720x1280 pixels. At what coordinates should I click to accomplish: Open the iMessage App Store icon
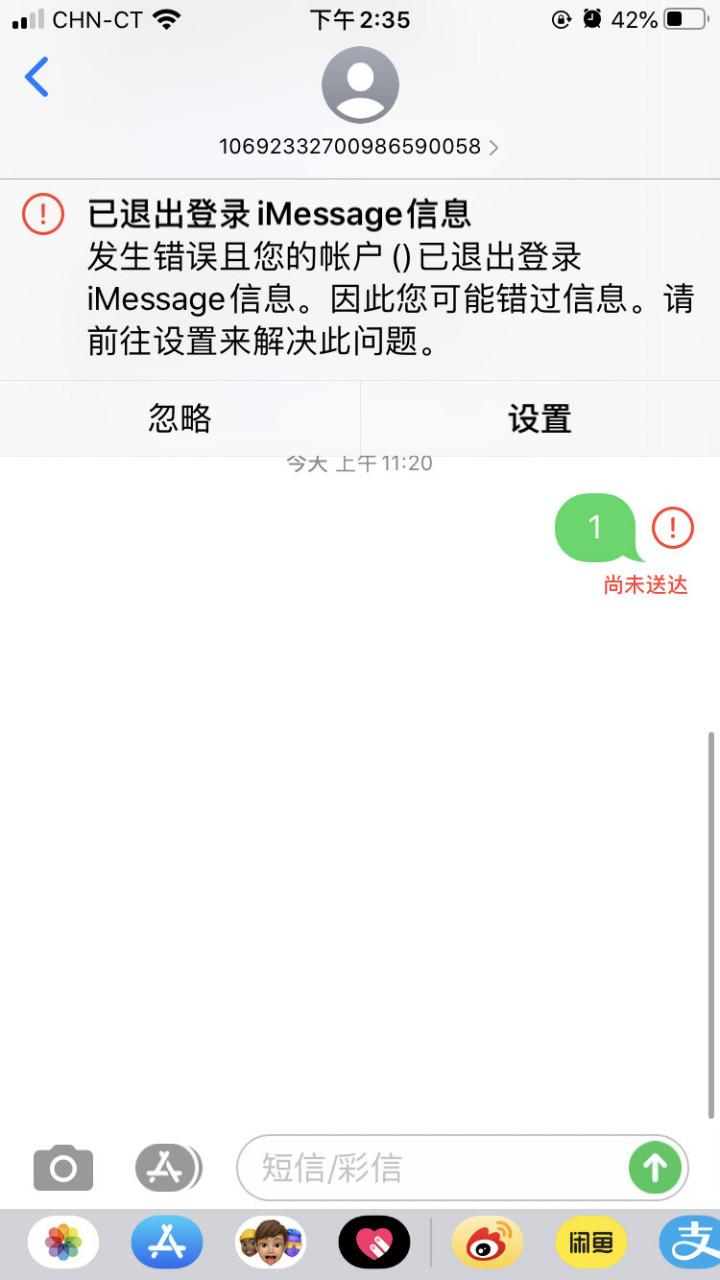coord(166,1167)
